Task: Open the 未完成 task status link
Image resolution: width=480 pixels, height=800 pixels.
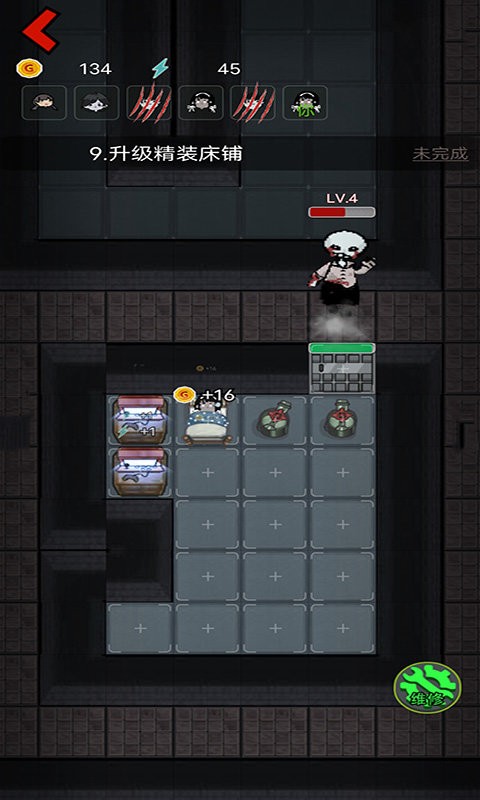Action: click(440, 154)
